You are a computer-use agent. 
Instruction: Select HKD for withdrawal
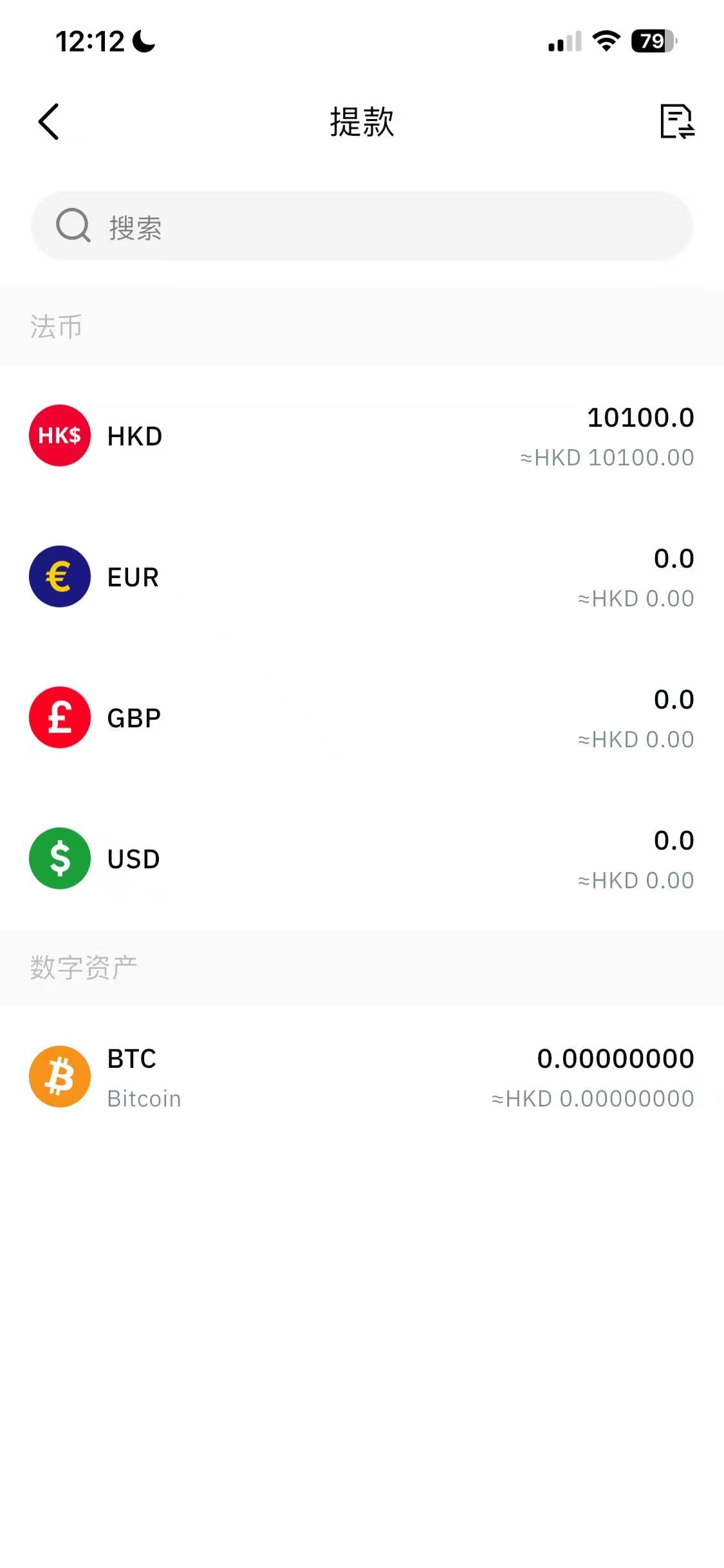coord(362,436)
